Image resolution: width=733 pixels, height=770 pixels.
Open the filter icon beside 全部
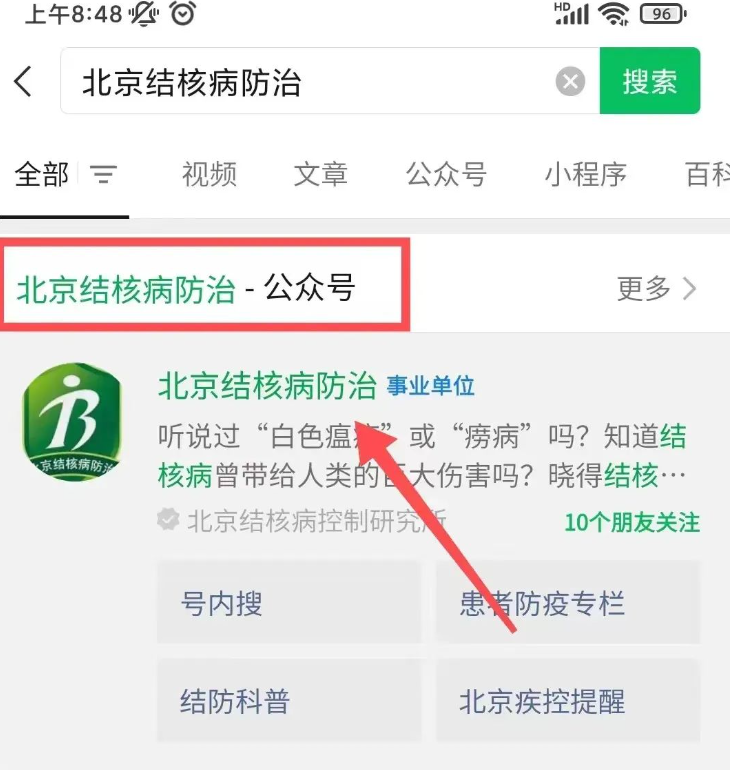pos(103,176)
